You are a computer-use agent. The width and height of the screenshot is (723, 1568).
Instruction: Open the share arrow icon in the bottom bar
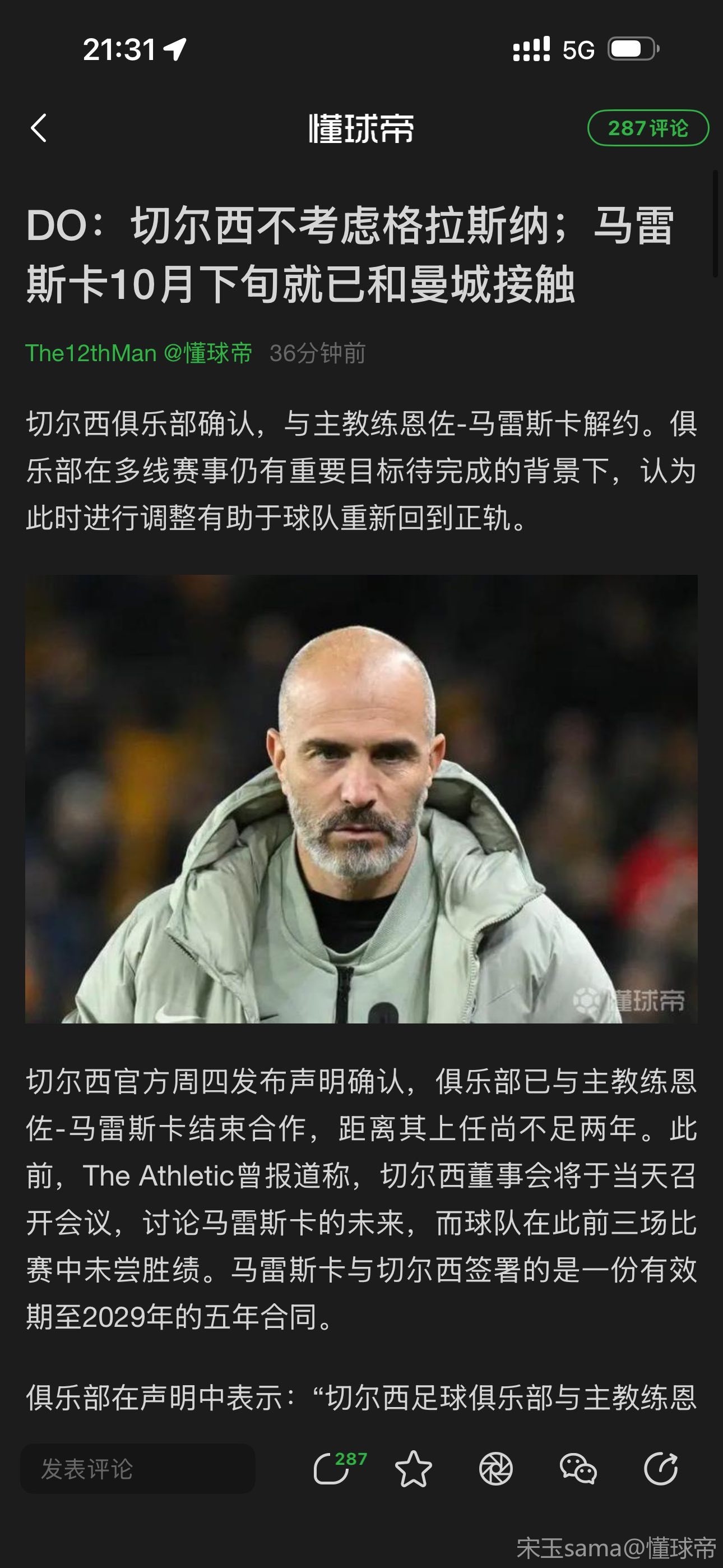[660, 1469]
